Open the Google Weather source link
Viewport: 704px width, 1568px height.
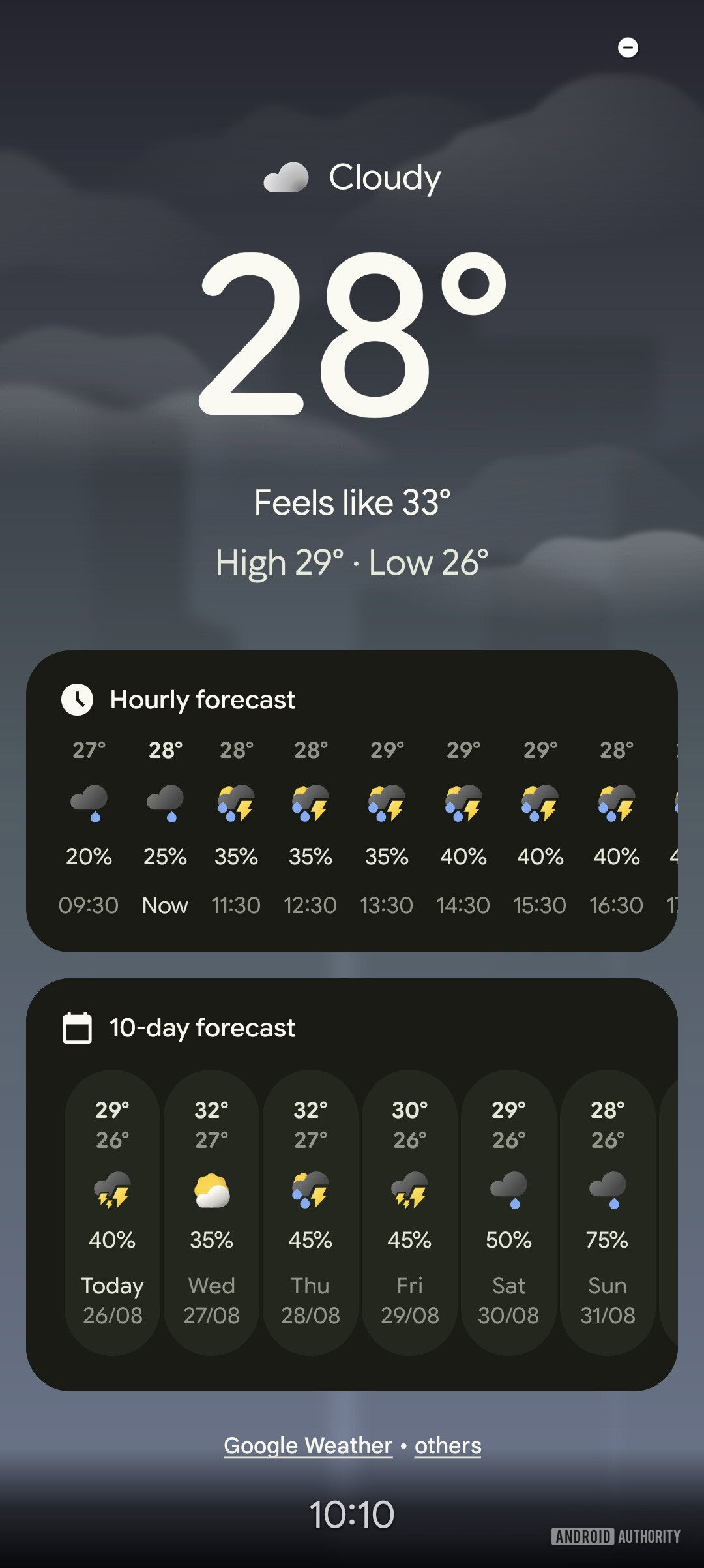tap(308, 1445)
